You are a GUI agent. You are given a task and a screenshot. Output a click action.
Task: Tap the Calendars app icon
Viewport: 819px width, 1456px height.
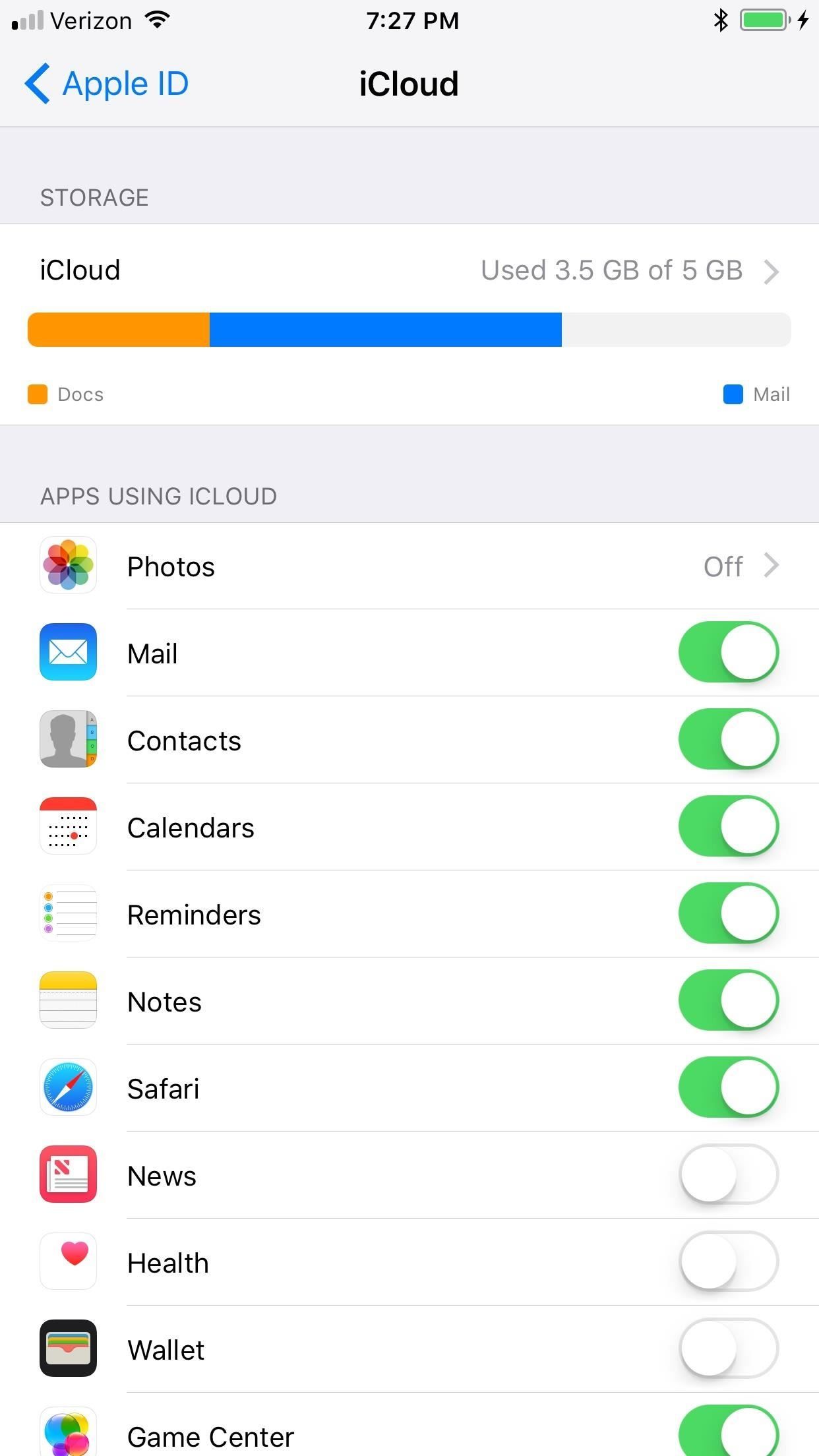coord(68,827)
